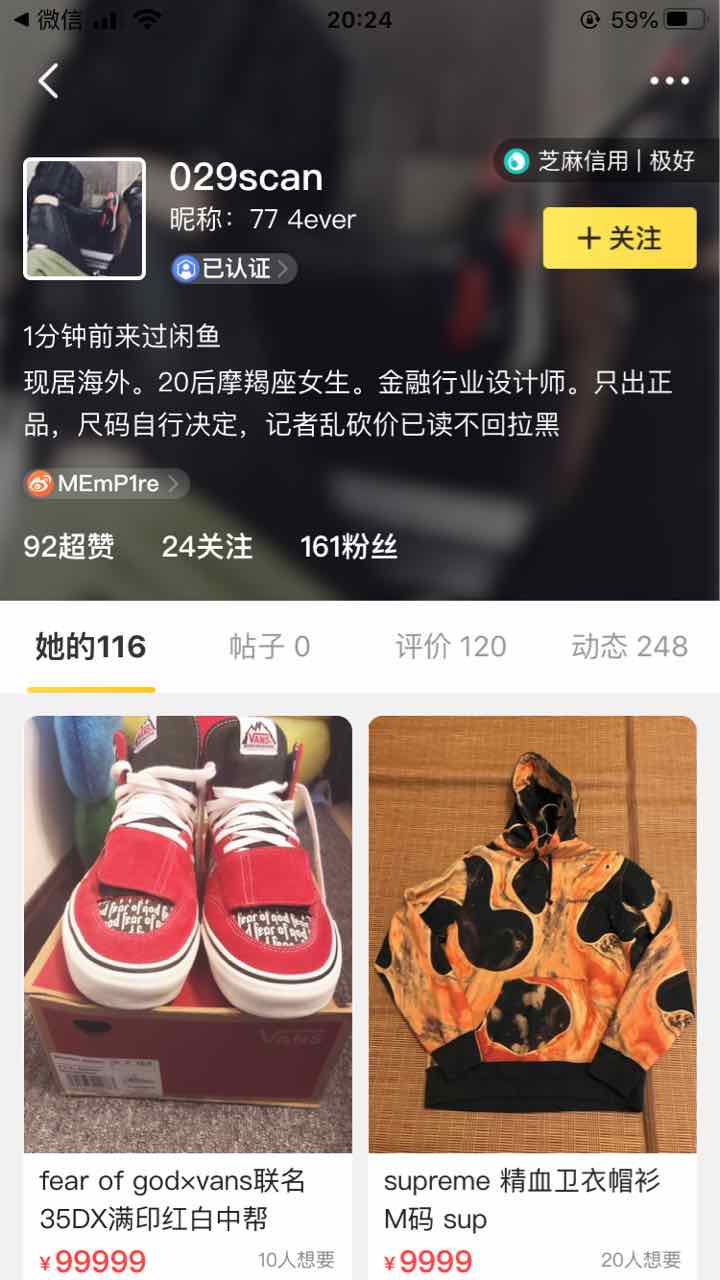Screen dimensions: 720x1280
Task: Open the three-dot overflow menu
Action: [669, 81]
